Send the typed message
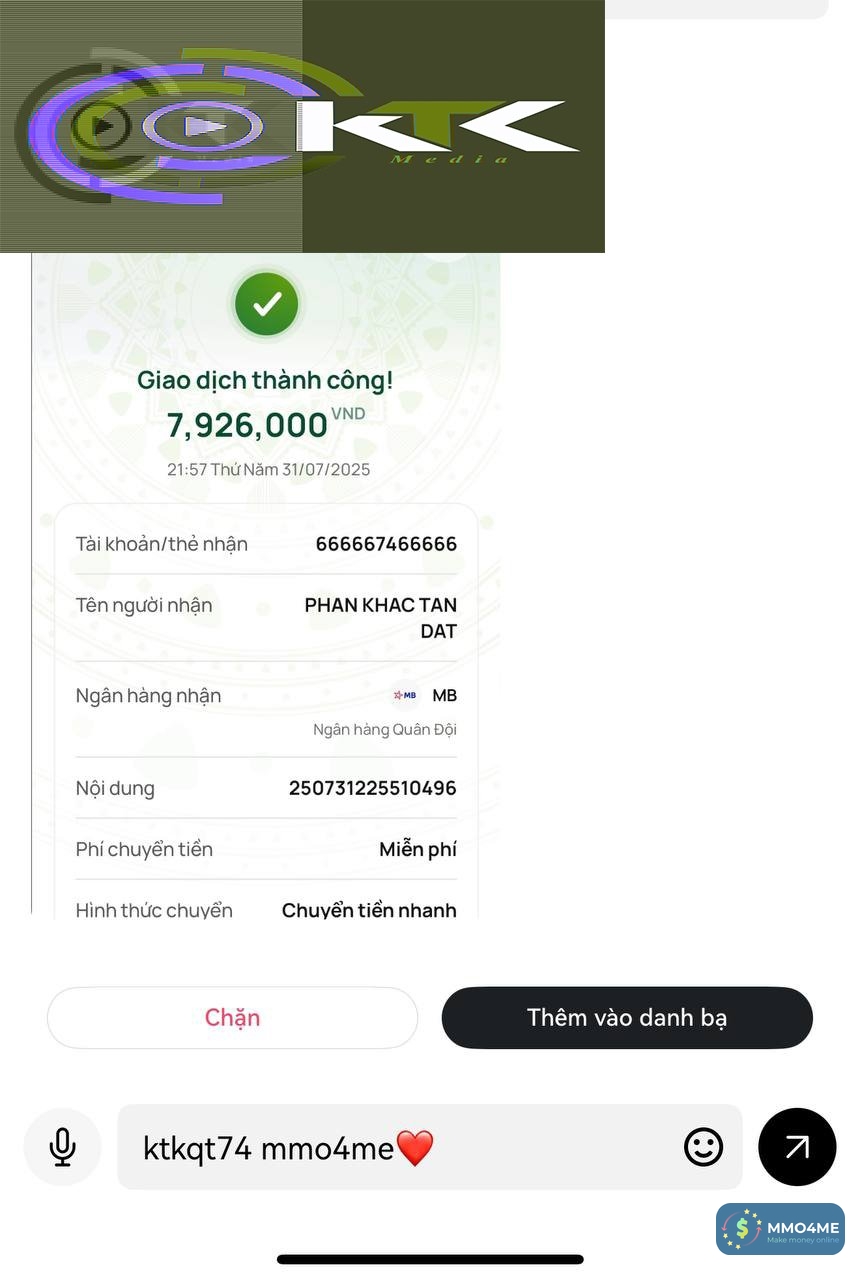The image size is (860, 1280). tap(797, 1147)
